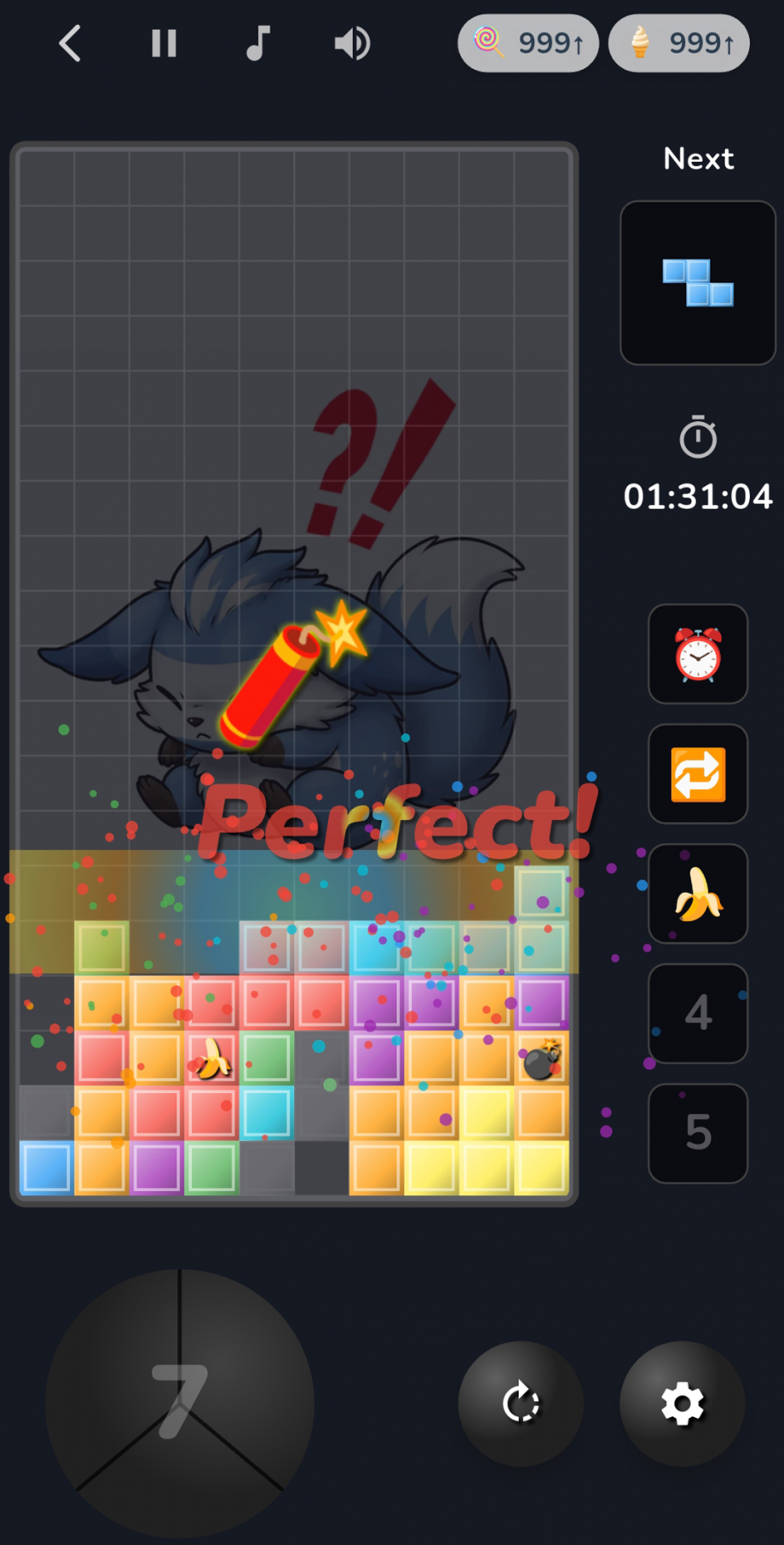Toggle the background music

(257, 43)
